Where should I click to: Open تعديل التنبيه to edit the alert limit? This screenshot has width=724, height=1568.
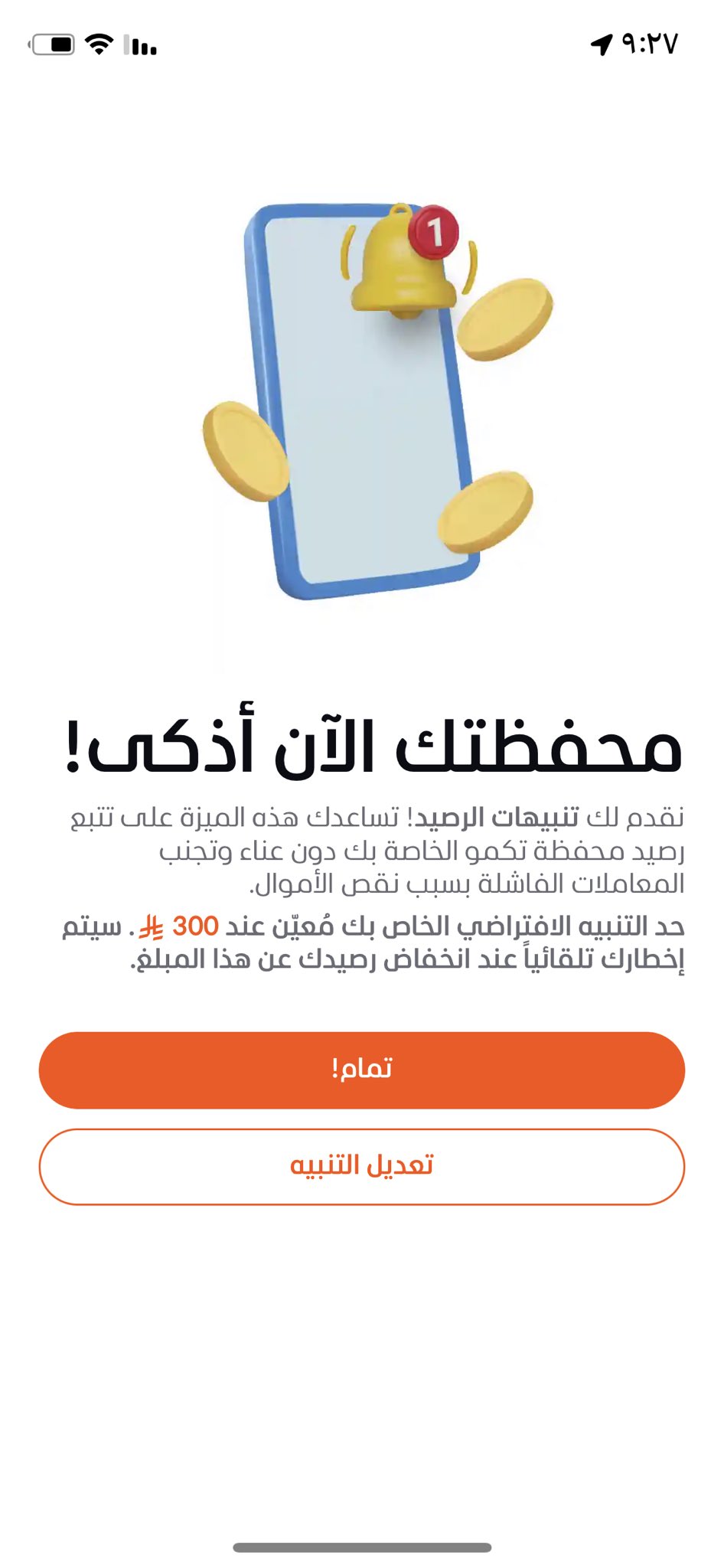pos(361,1166)
